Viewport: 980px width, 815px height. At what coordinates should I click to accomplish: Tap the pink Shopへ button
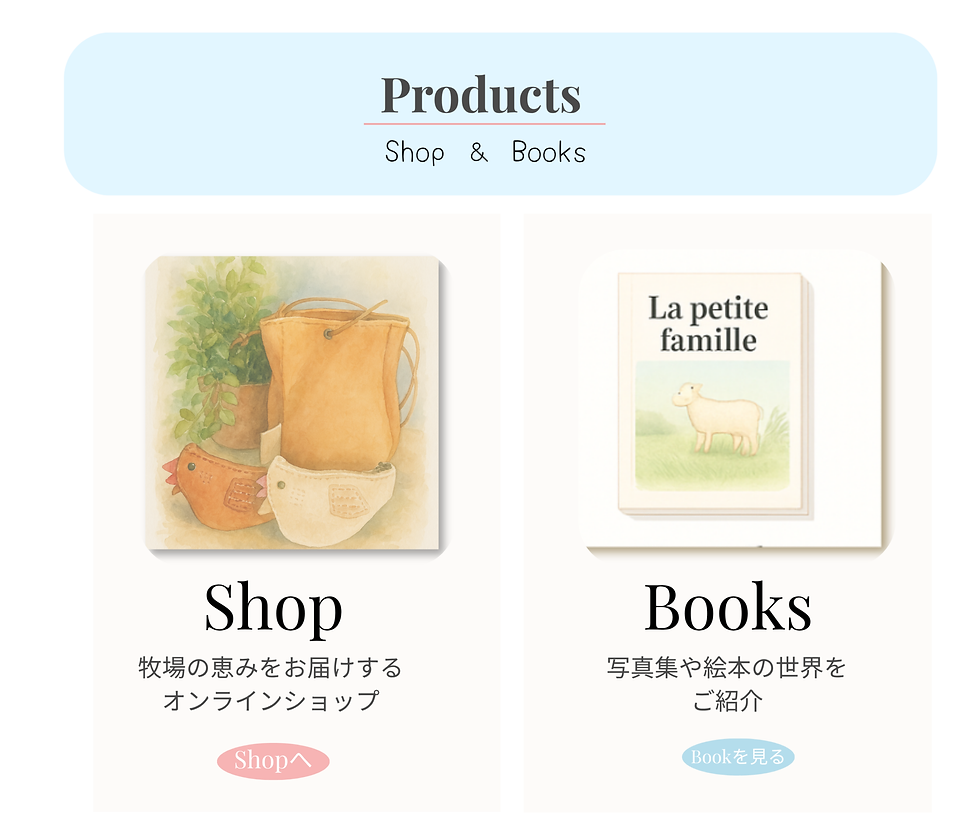pos(273,761)
